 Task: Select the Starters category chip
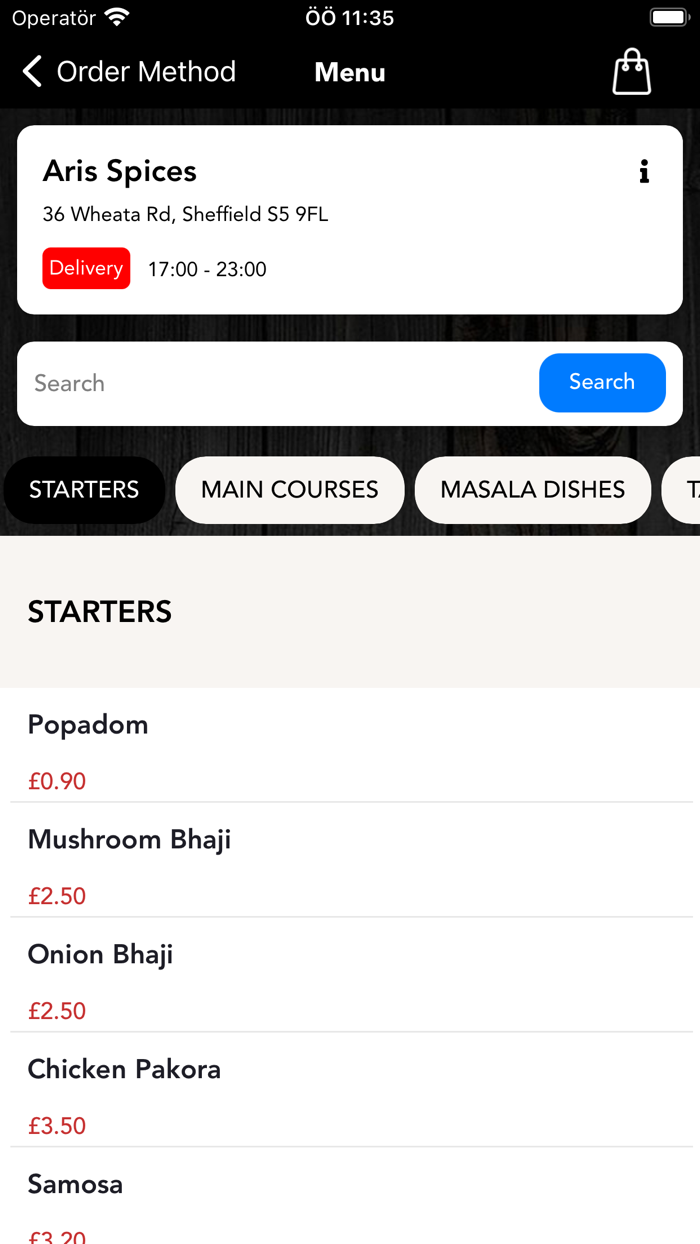click(x=84, y=490)
